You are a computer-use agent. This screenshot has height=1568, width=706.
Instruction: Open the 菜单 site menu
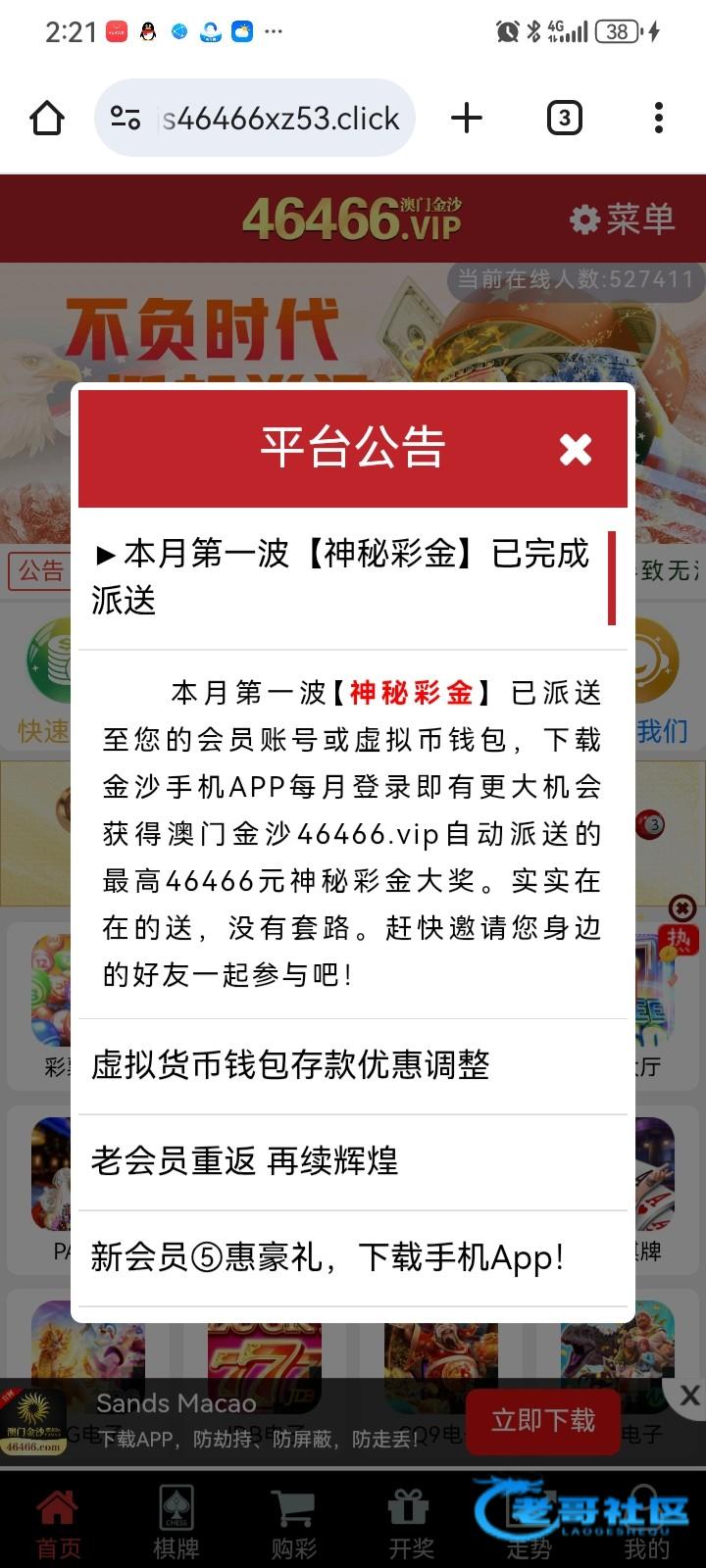[x=624, y=219]
